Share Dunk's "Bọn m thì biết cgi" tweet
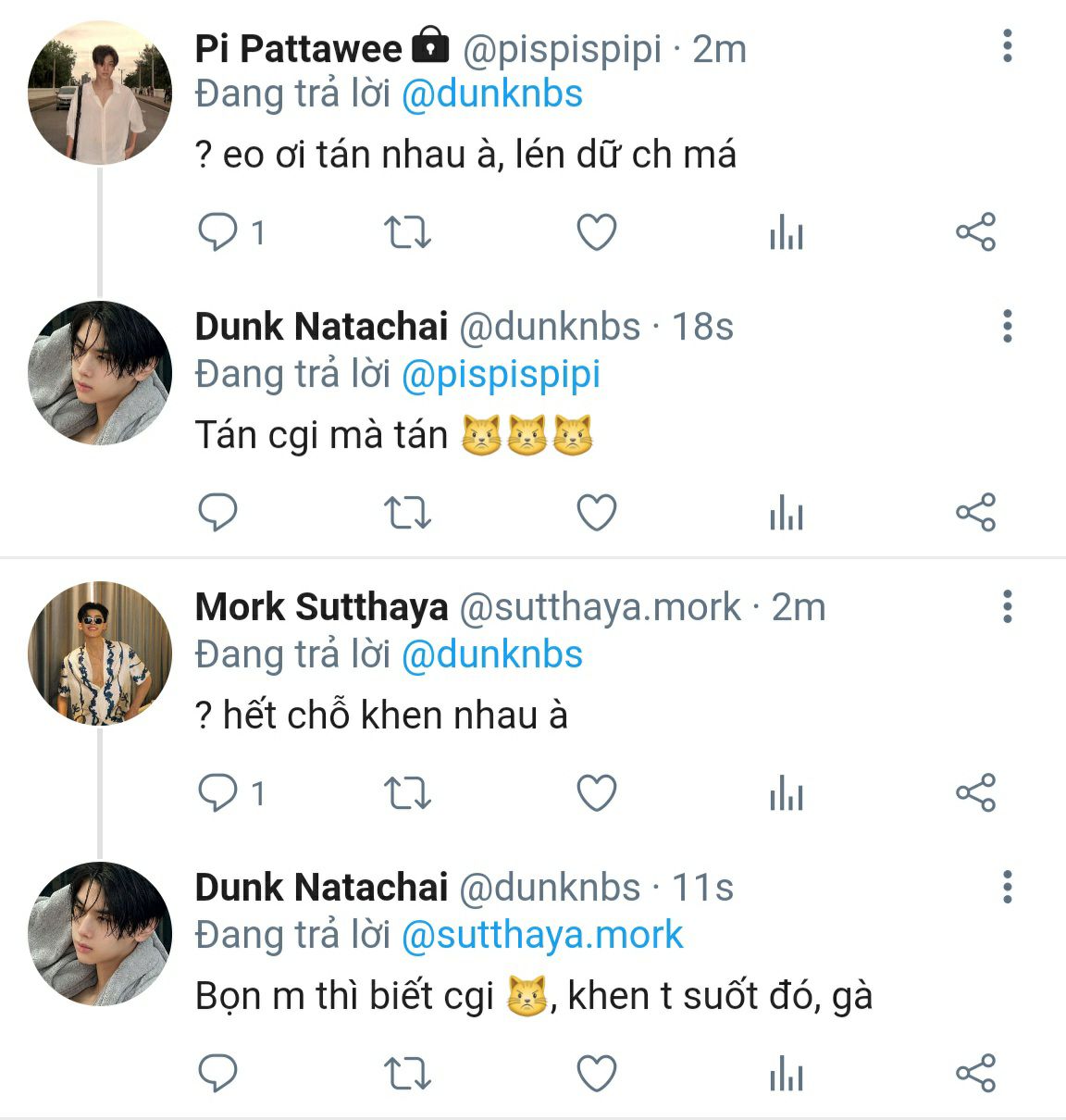 [975, 1074]
